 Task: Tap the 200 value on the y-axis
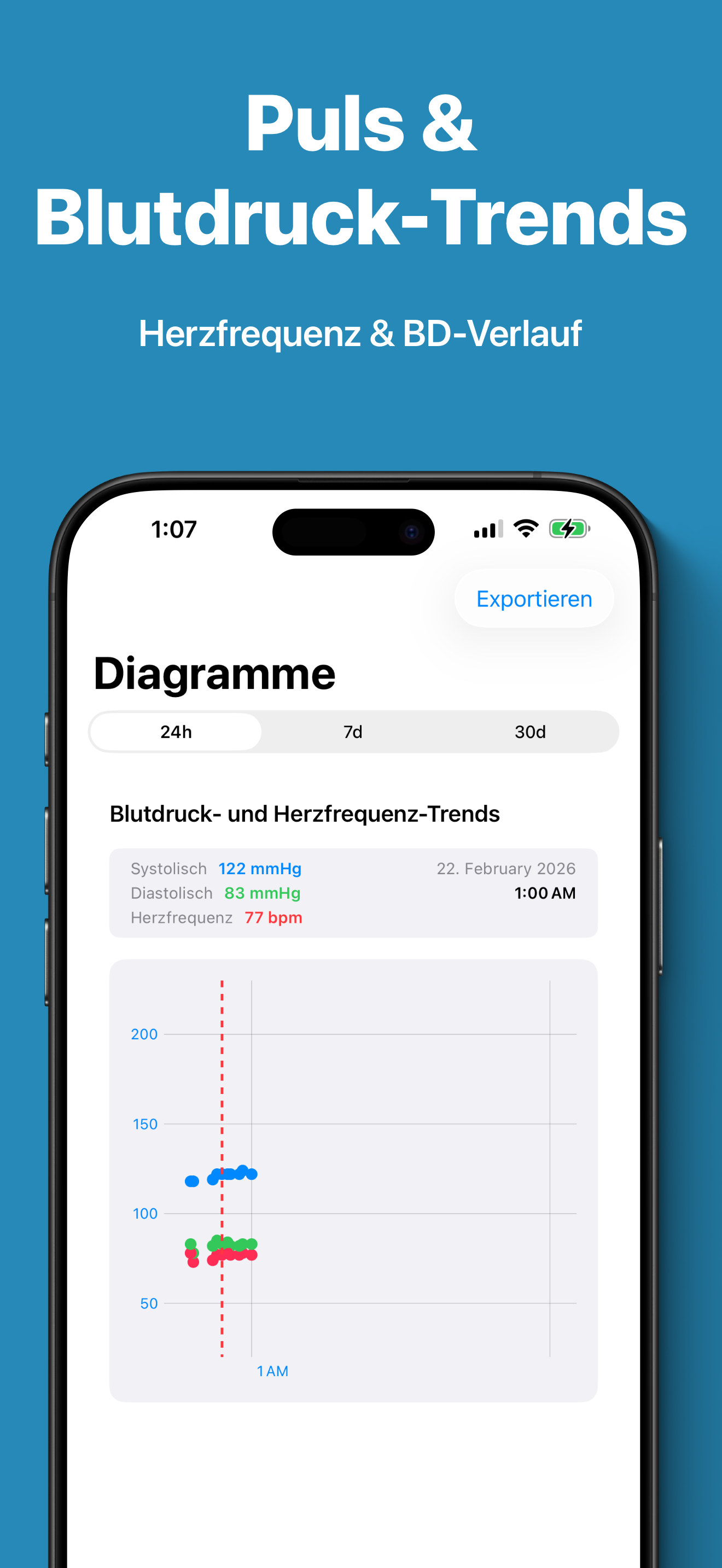[144, 1033]
